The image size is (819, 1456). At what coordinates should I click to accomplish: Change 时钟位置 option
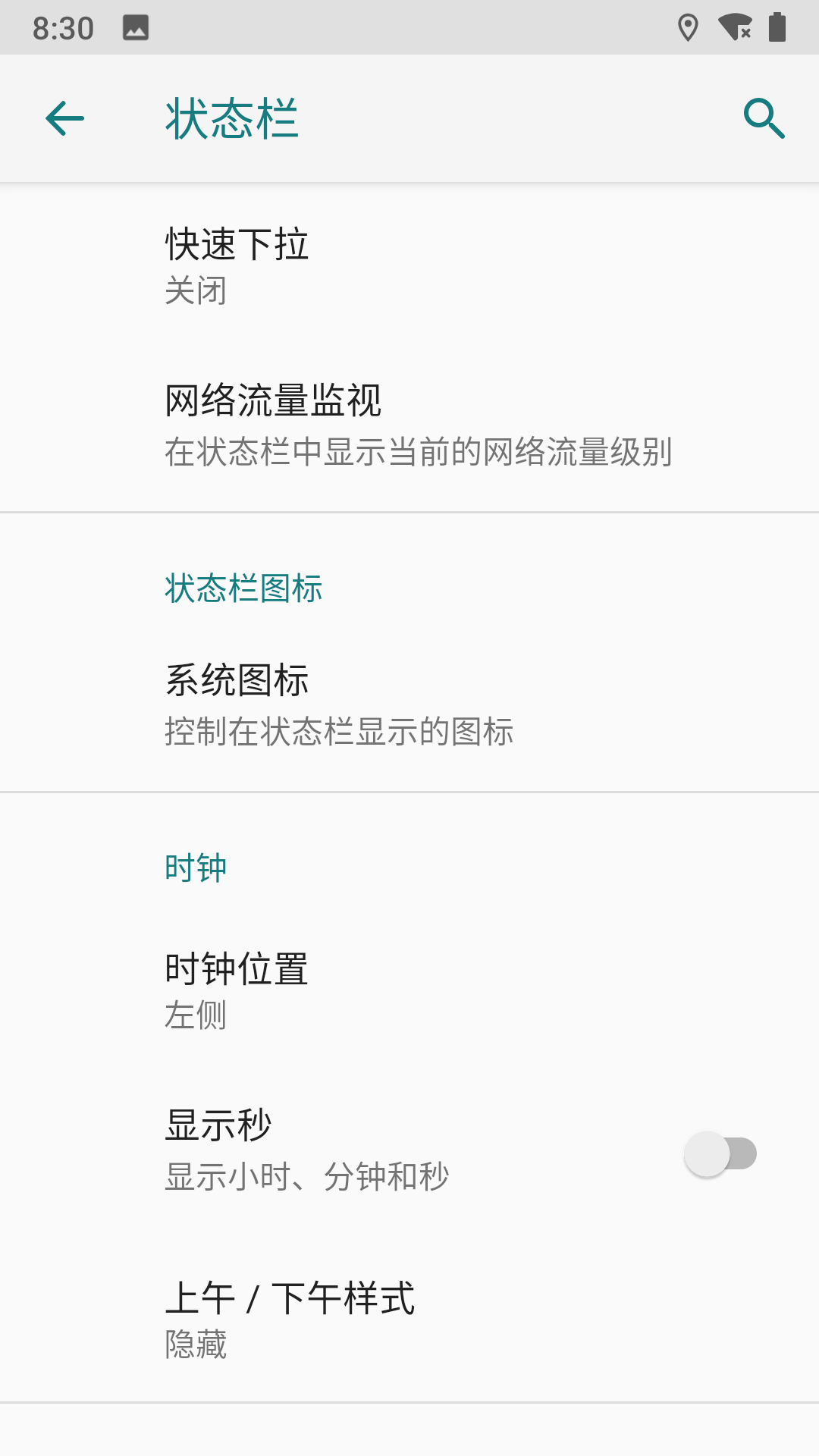tap(409, 990)
